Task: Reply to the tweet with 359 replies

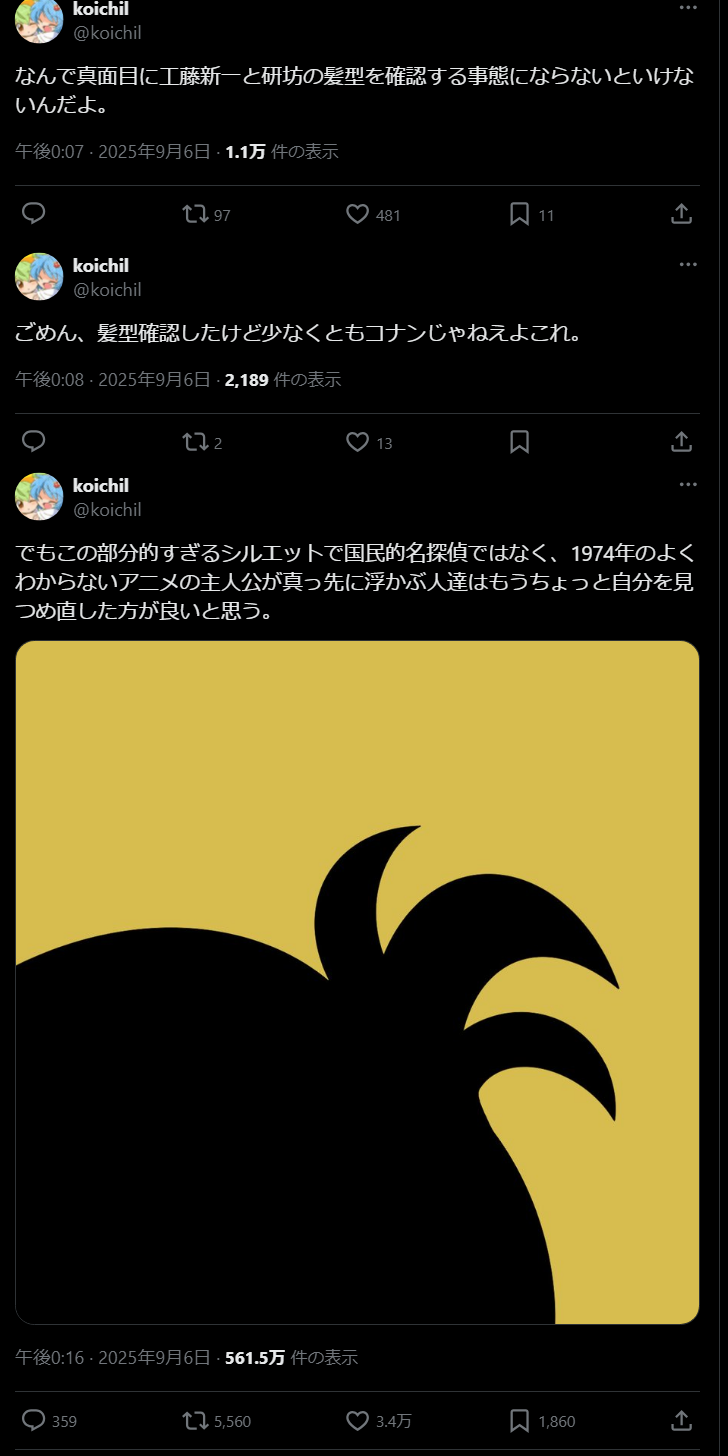Action: pyautogui.click(x=34, y=1420)
